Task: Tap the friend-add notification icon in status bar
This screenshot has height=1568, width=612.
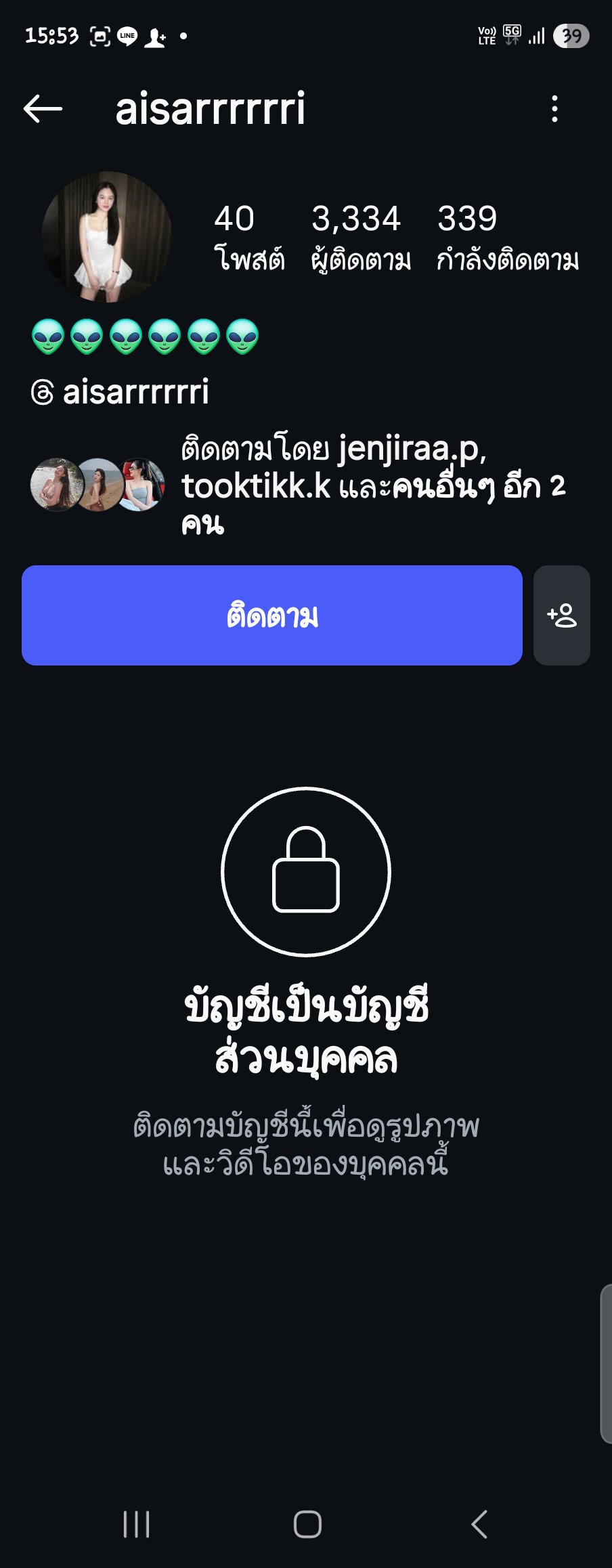Action: point(155,35)
